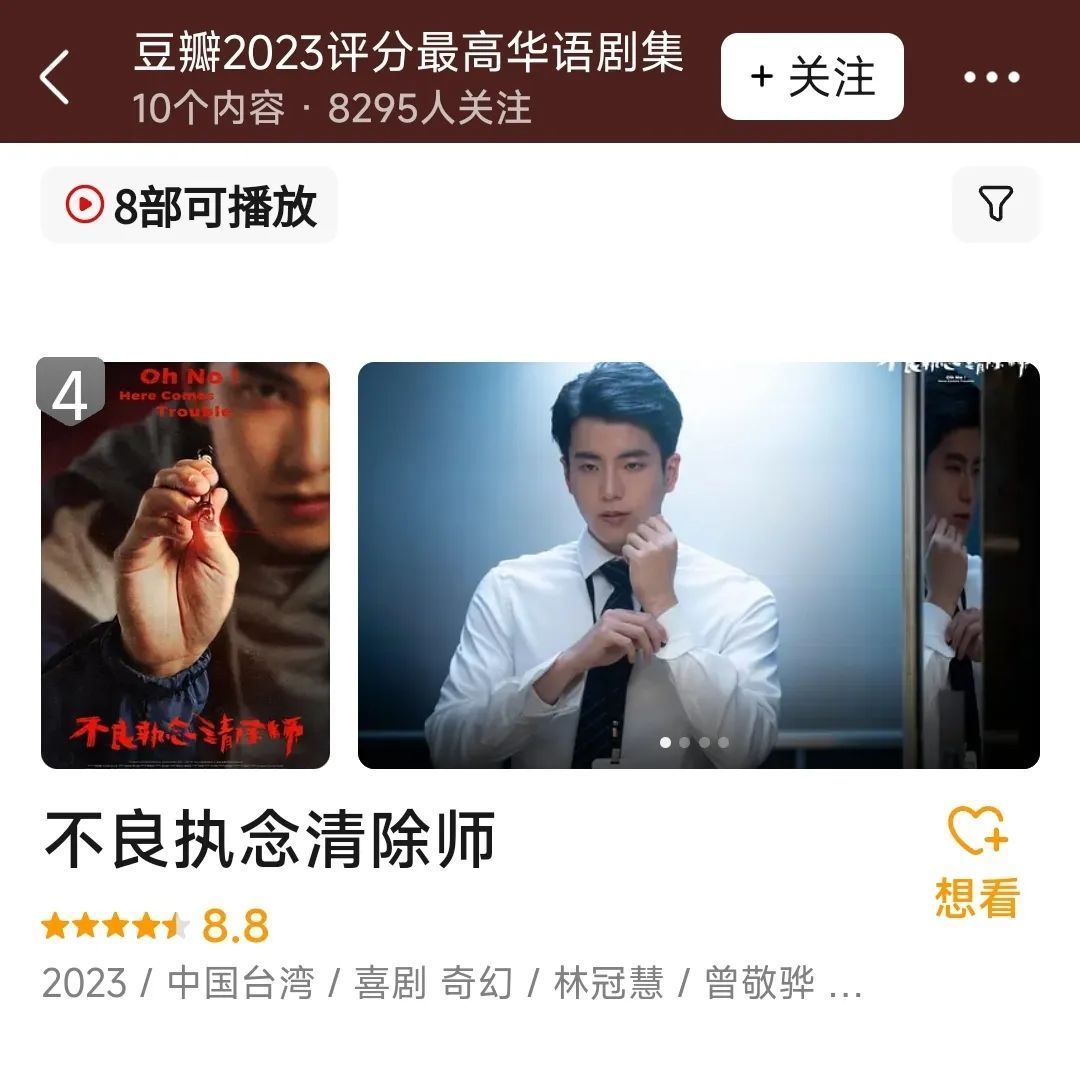Go back from the Douban list
1080x1066 pixels.
point(55,77)
